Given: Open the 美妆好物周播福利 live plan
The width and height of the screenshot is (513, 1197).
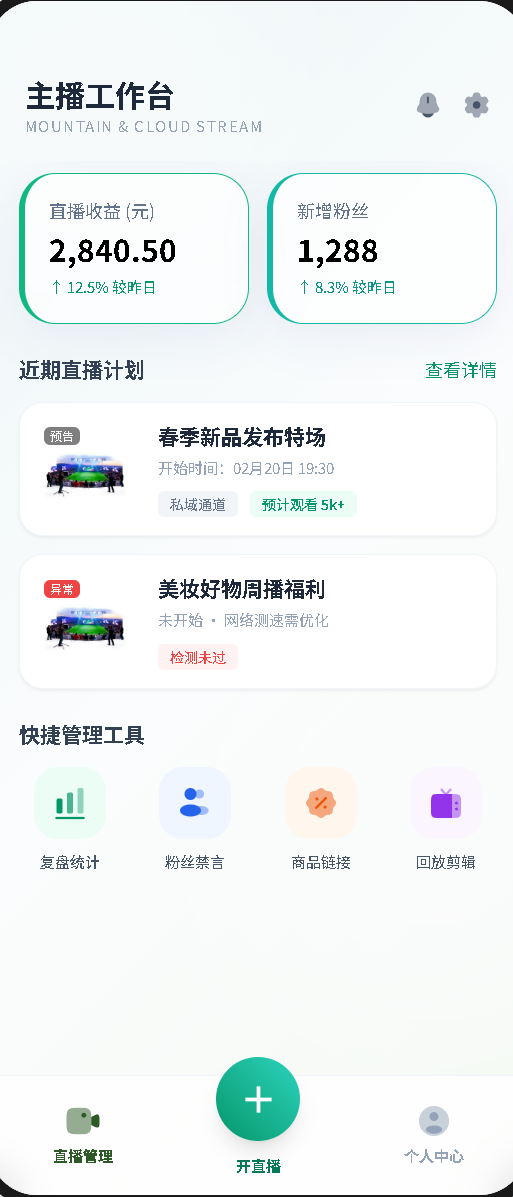Looking at the screenshot, I should pos(257,621).
